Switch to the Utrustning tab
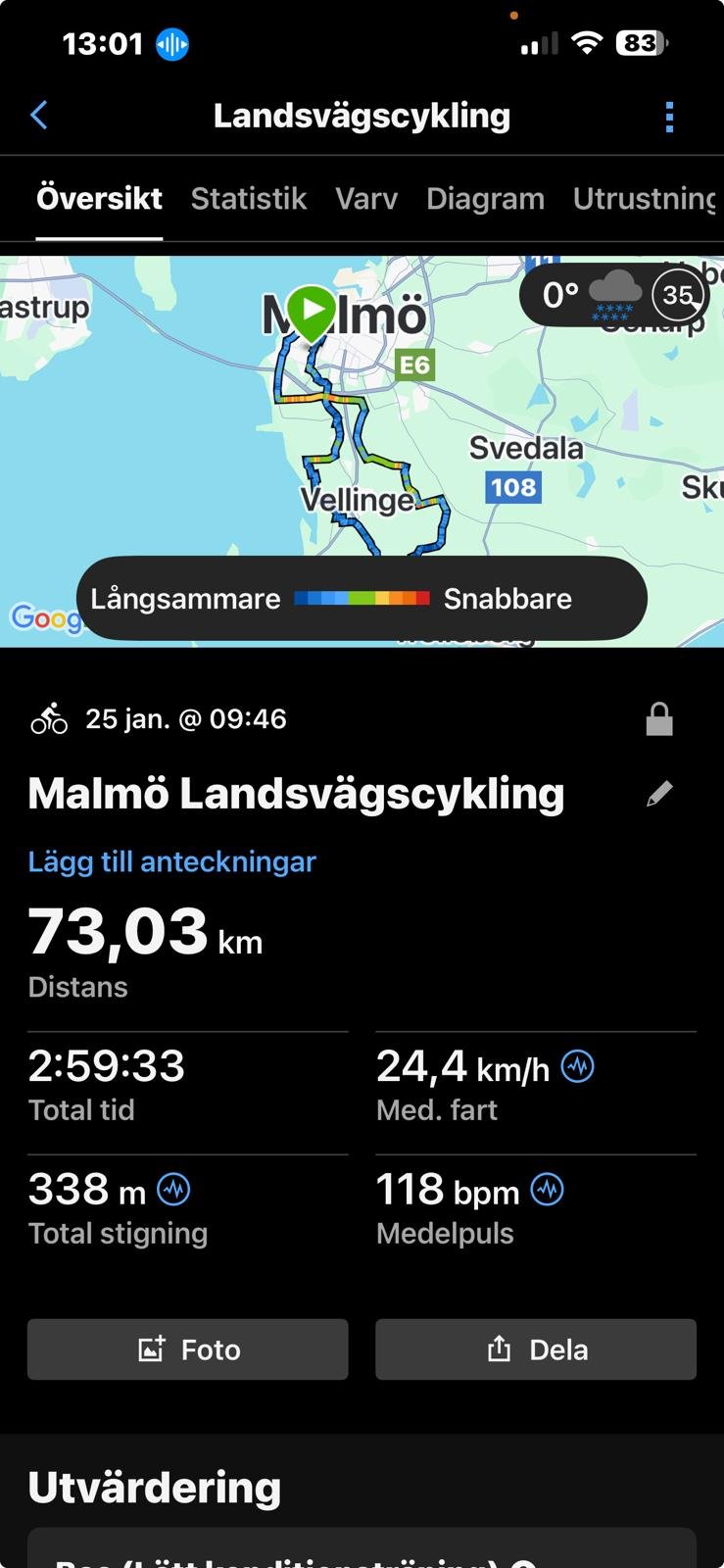Image resolution: width=724 pixels, height=1568 pixels. coord(645,199)
